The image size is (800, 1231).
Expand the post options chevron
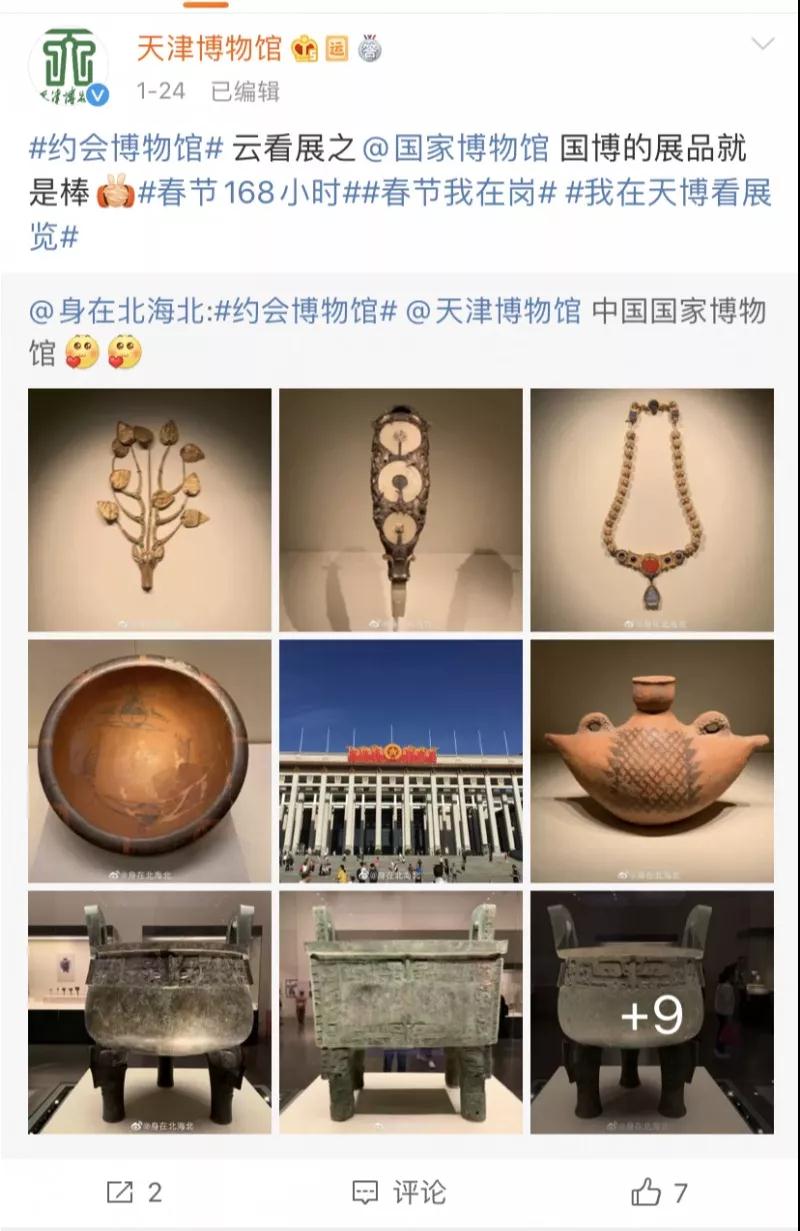click(762, 44)
